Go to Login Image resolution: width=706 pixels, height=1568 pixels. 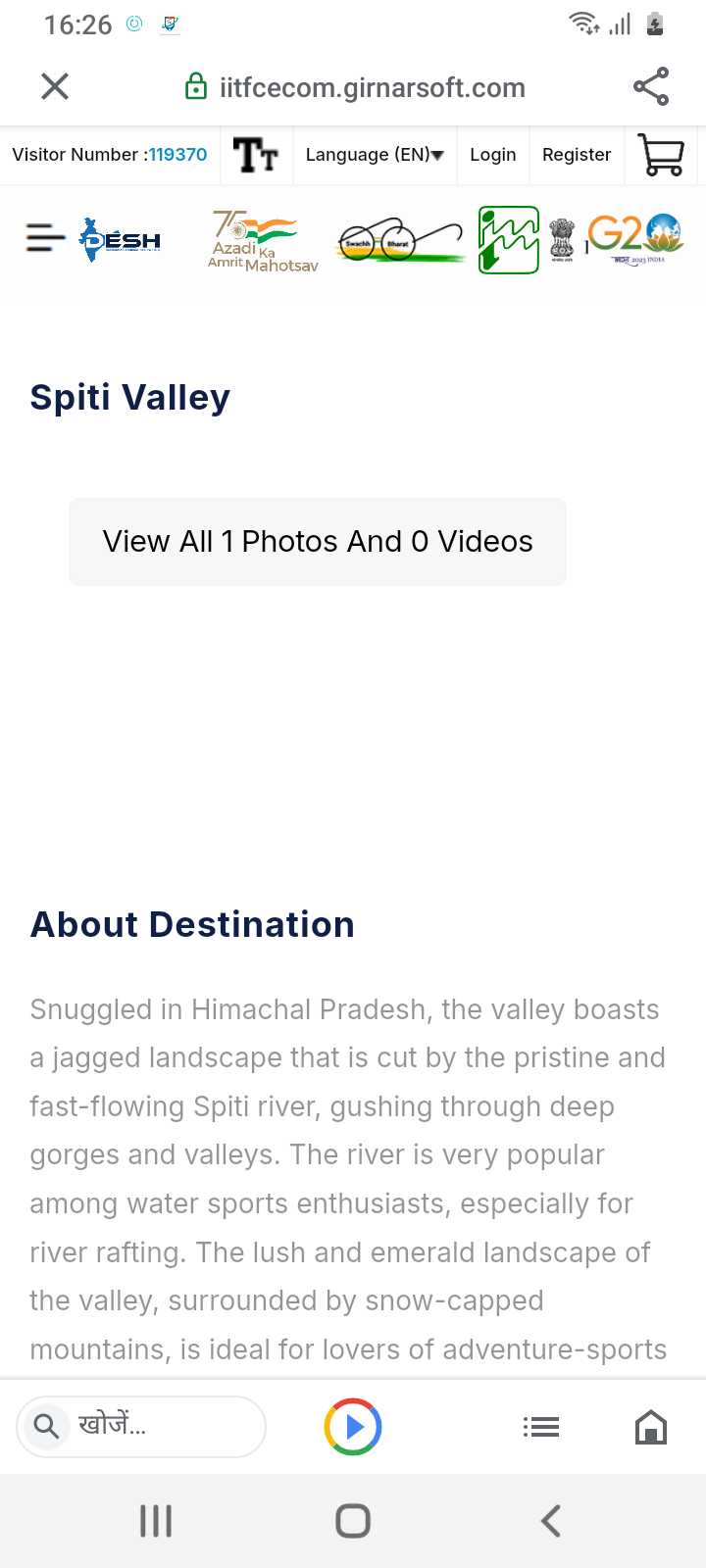(x=492, y=155)
